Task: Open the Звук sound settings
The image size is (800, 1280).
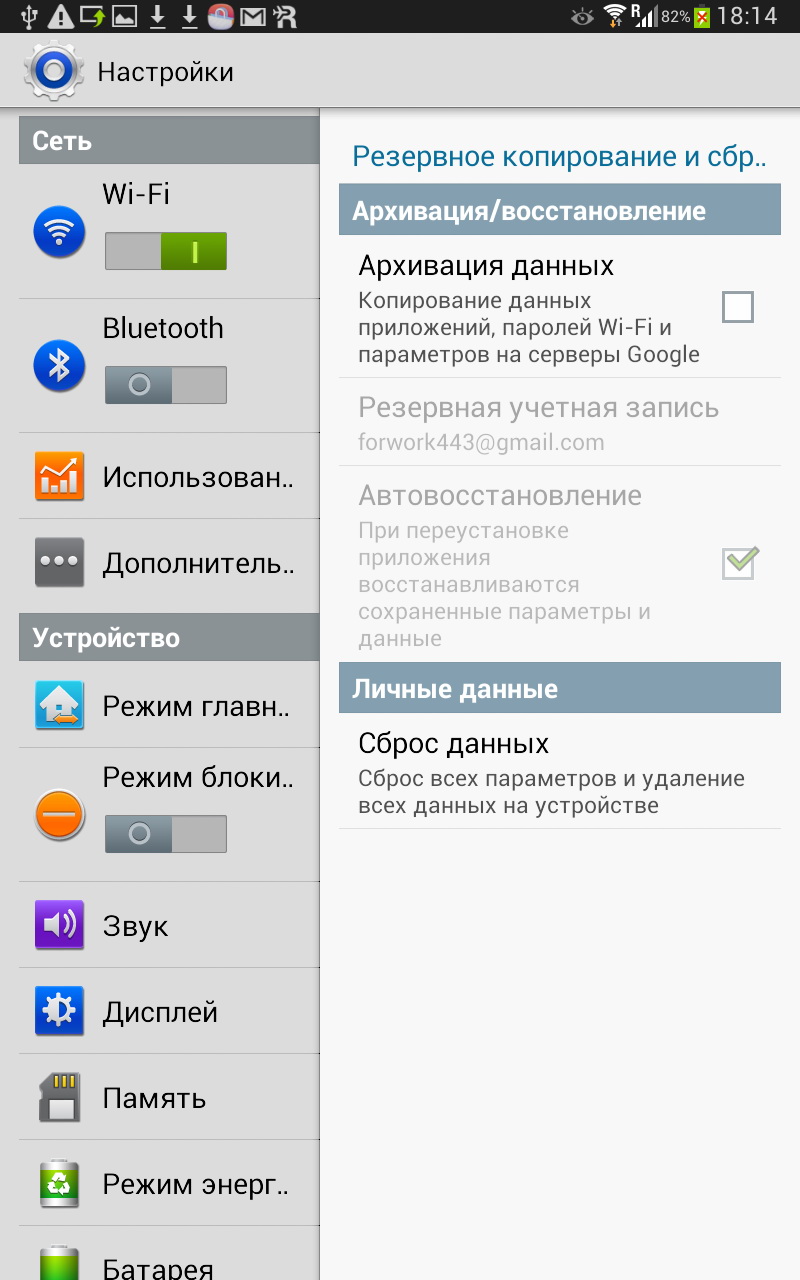Action: coord(168,925)
